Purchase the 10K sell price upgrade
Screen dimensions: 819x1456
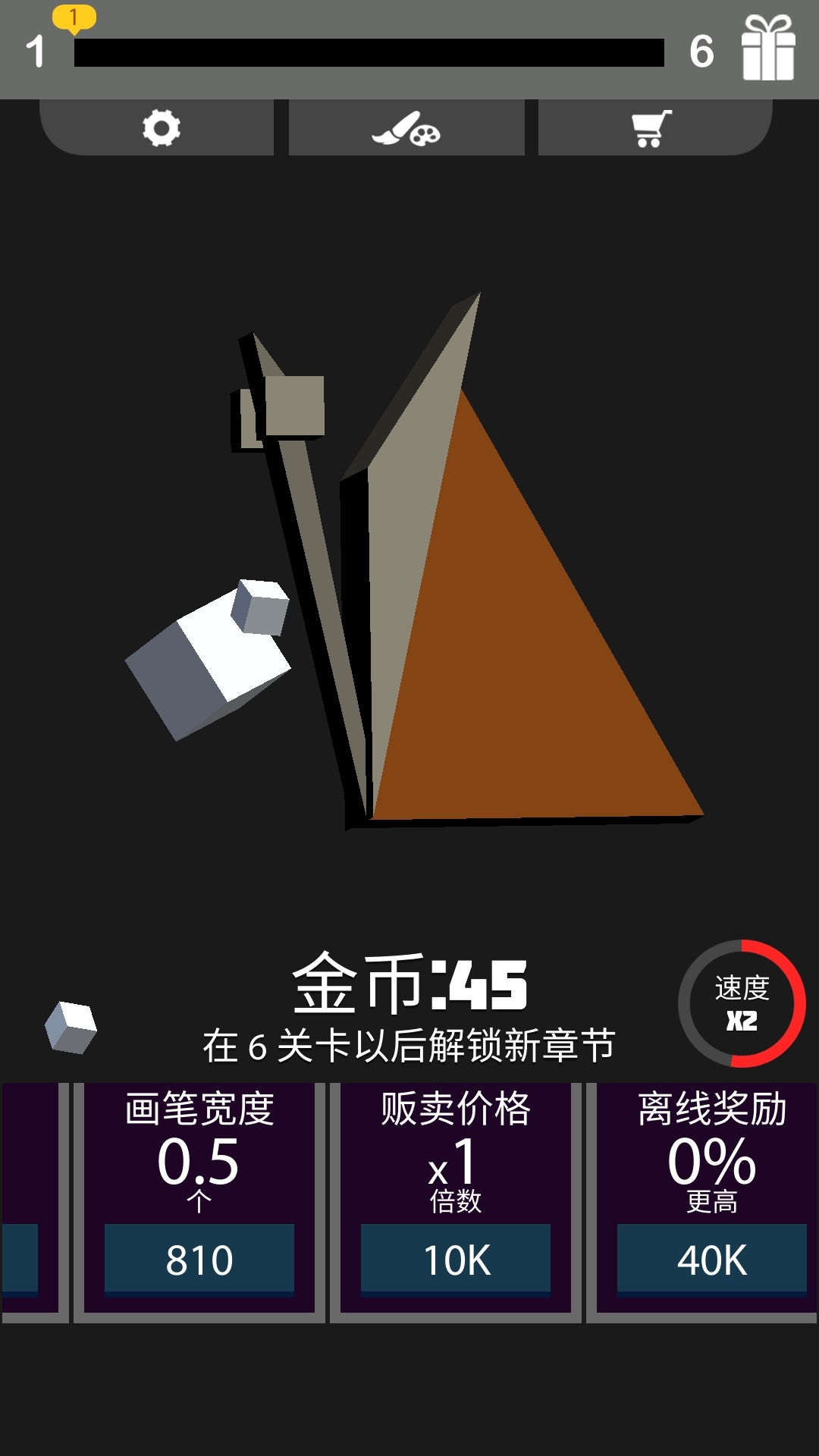(x=455, y=1259)
